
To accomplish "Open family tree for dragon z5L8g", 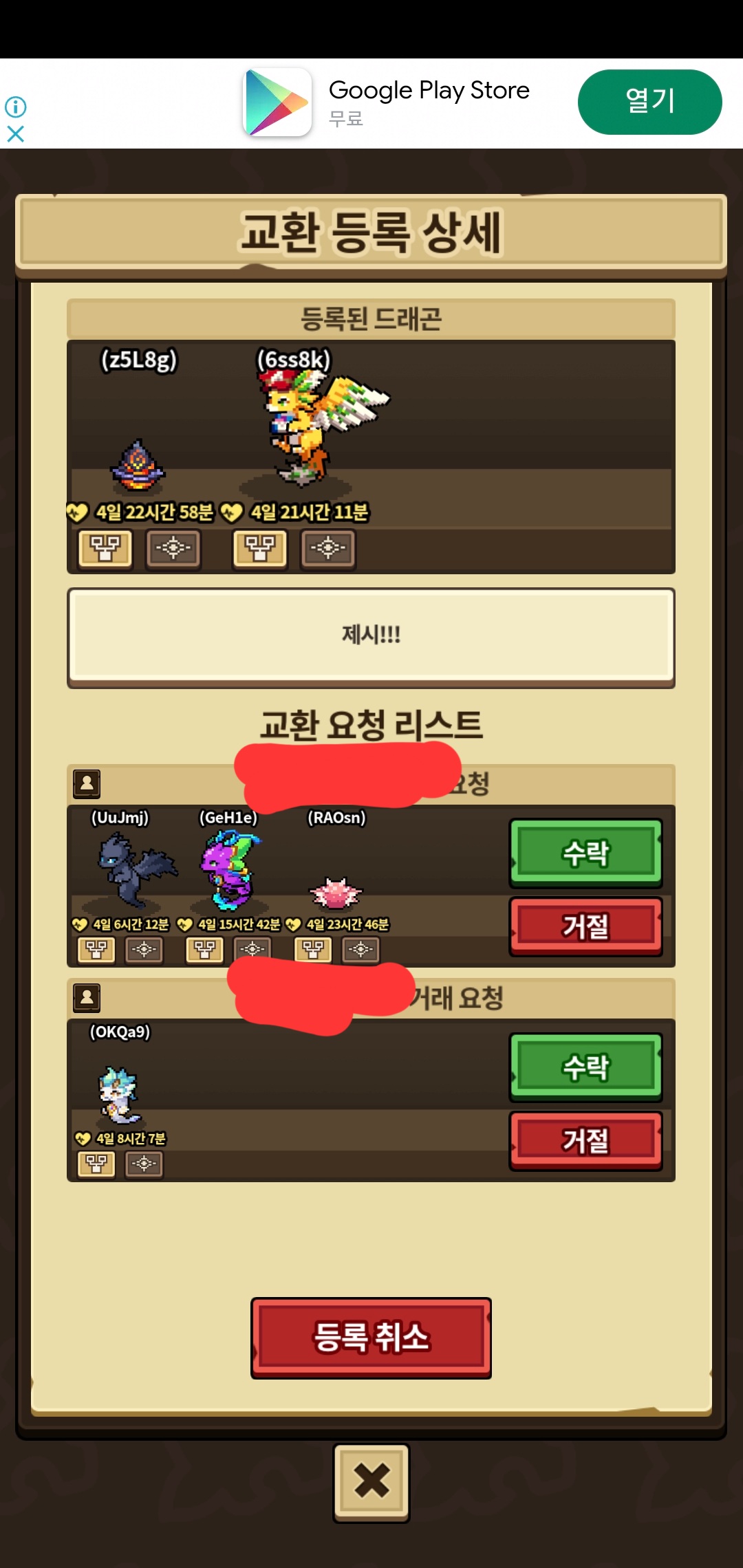I will (x=105, y=549).
